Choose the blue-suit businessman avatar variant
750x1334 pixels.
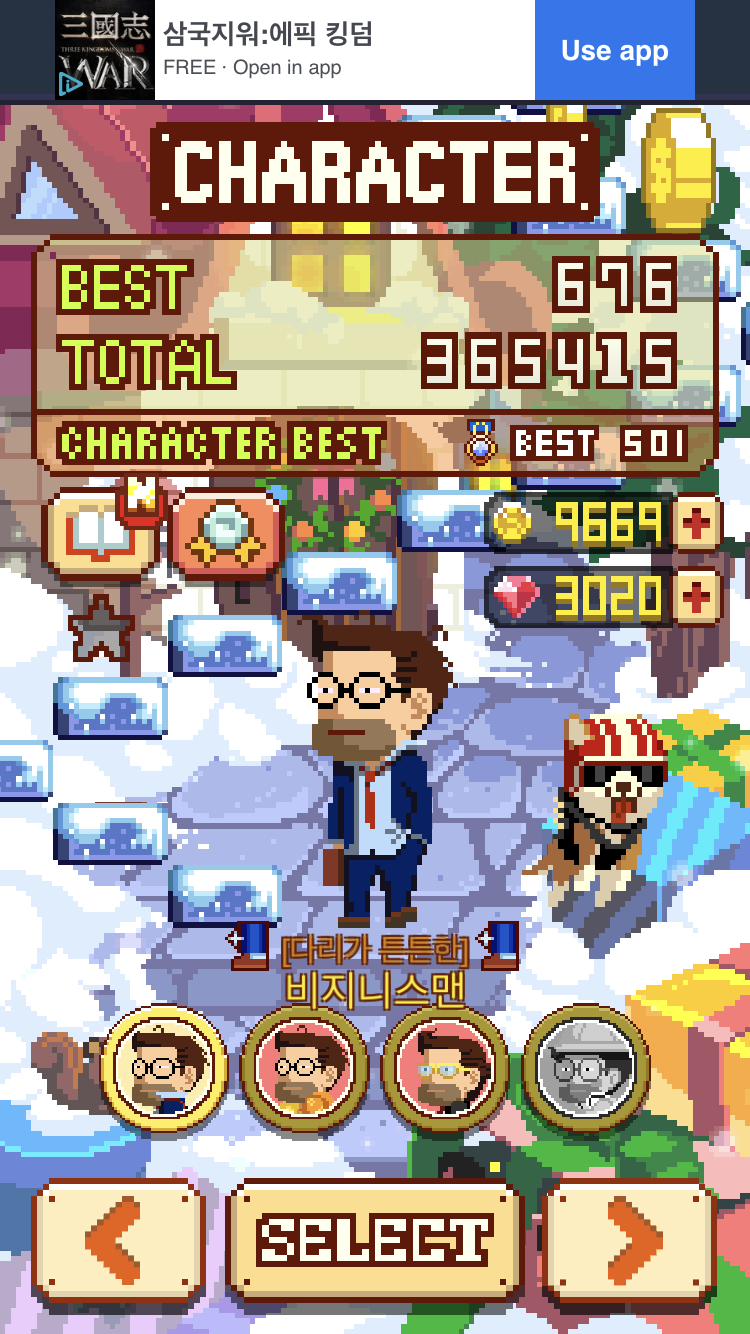[x=163, y=1068]
